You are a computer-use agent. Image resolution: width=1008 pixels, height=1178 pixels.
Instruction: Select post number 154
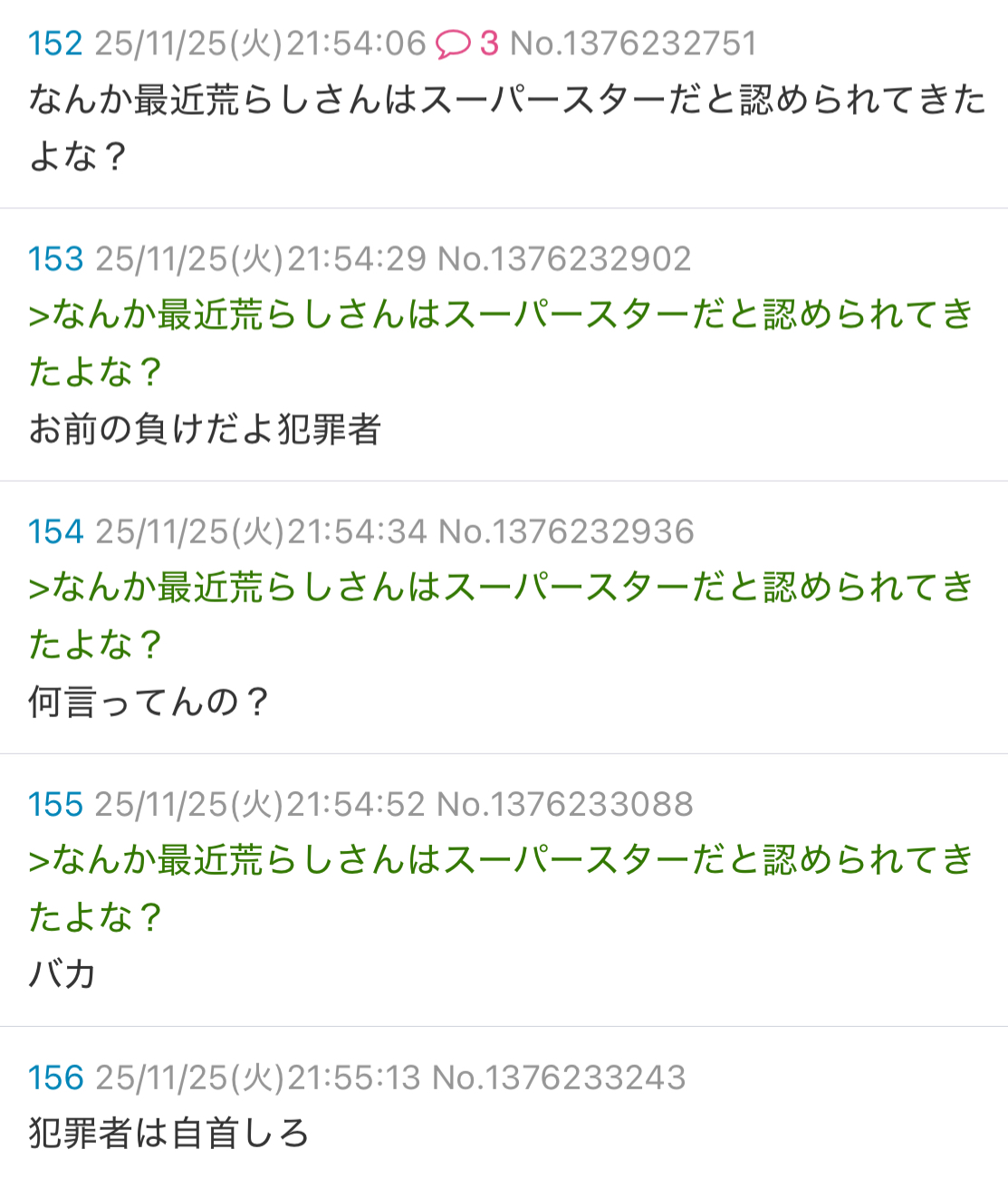(55, 532)
